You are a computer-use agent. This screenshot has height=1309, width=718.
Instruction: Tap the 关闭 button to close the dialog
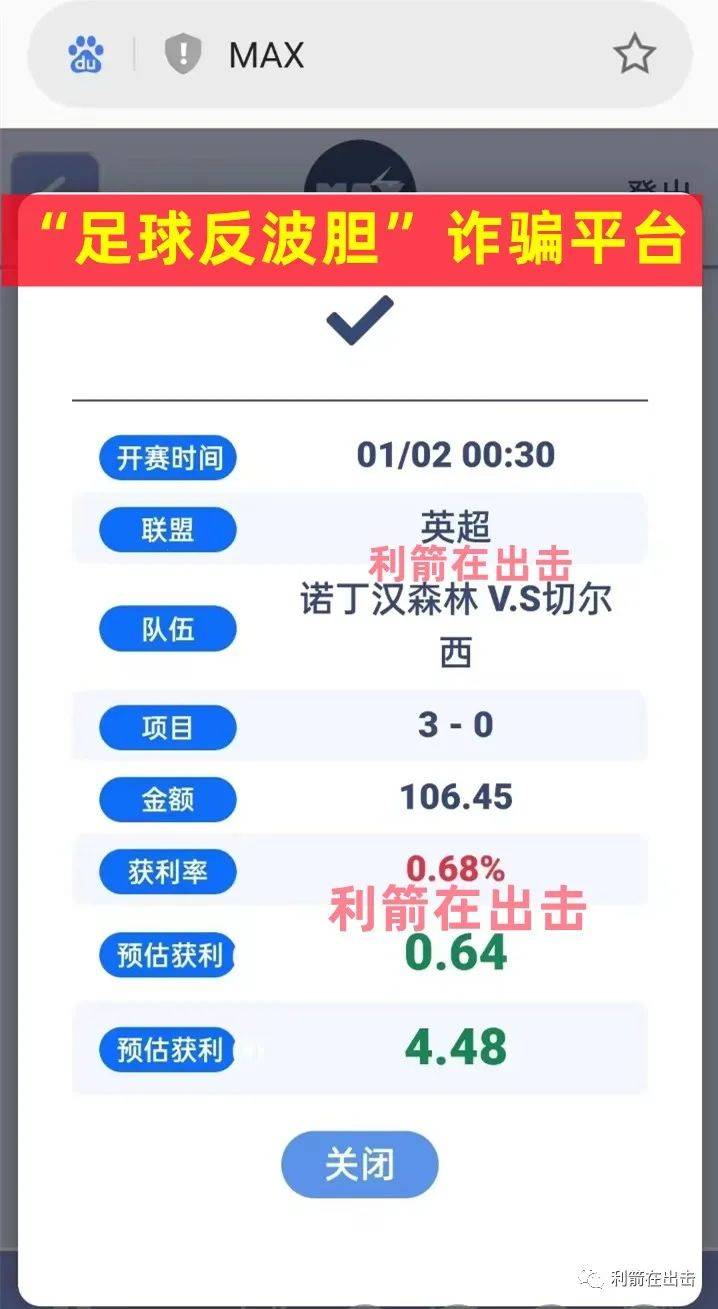pos(359,1165)
